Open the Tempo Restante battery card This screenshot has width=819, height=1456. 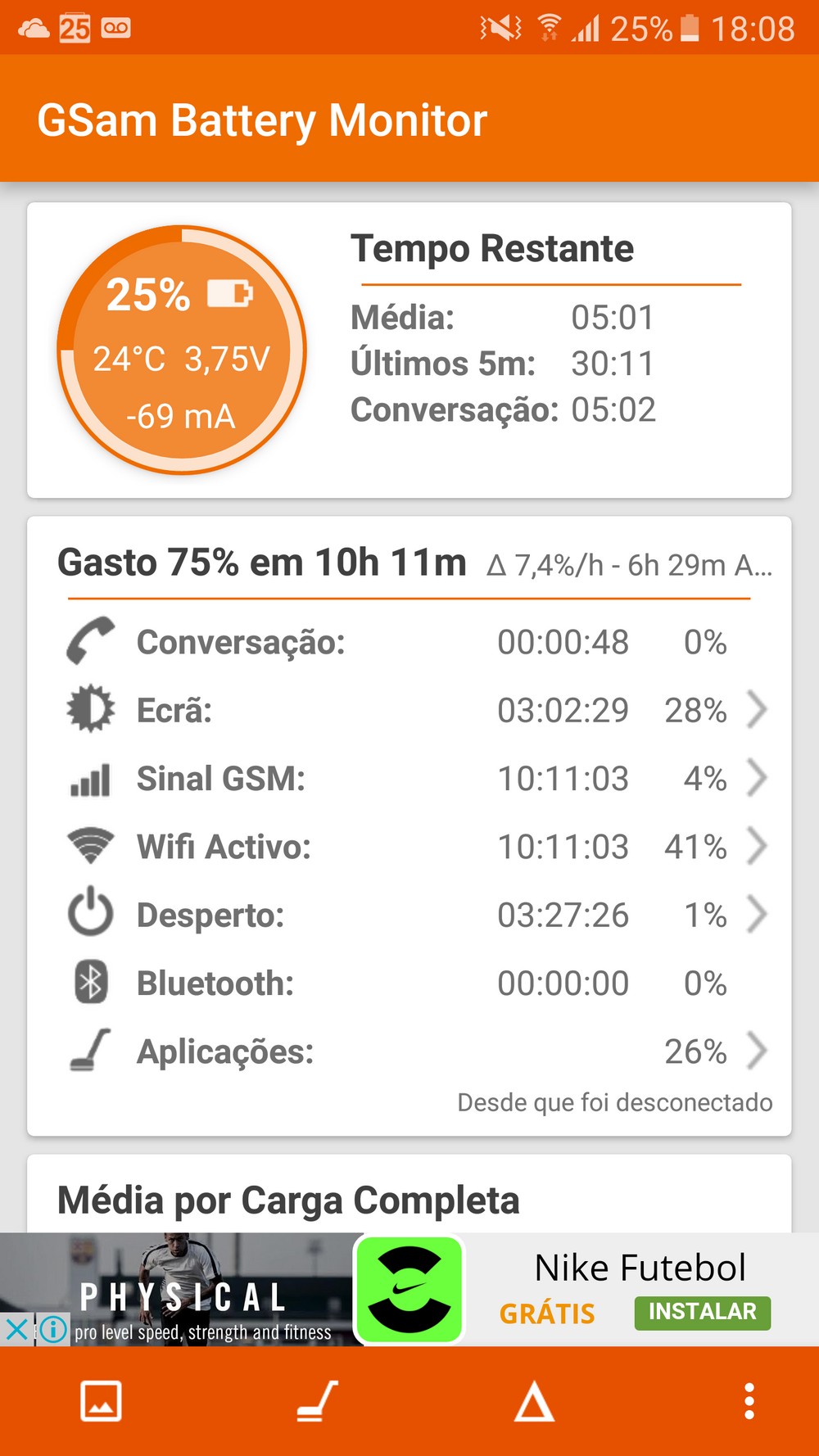pyautogui.click(x=409, y=350)
